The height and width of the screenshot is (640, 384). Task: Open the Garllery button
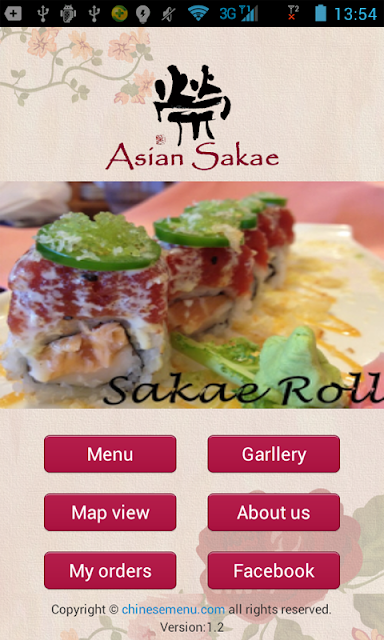(x=274, y=454)
